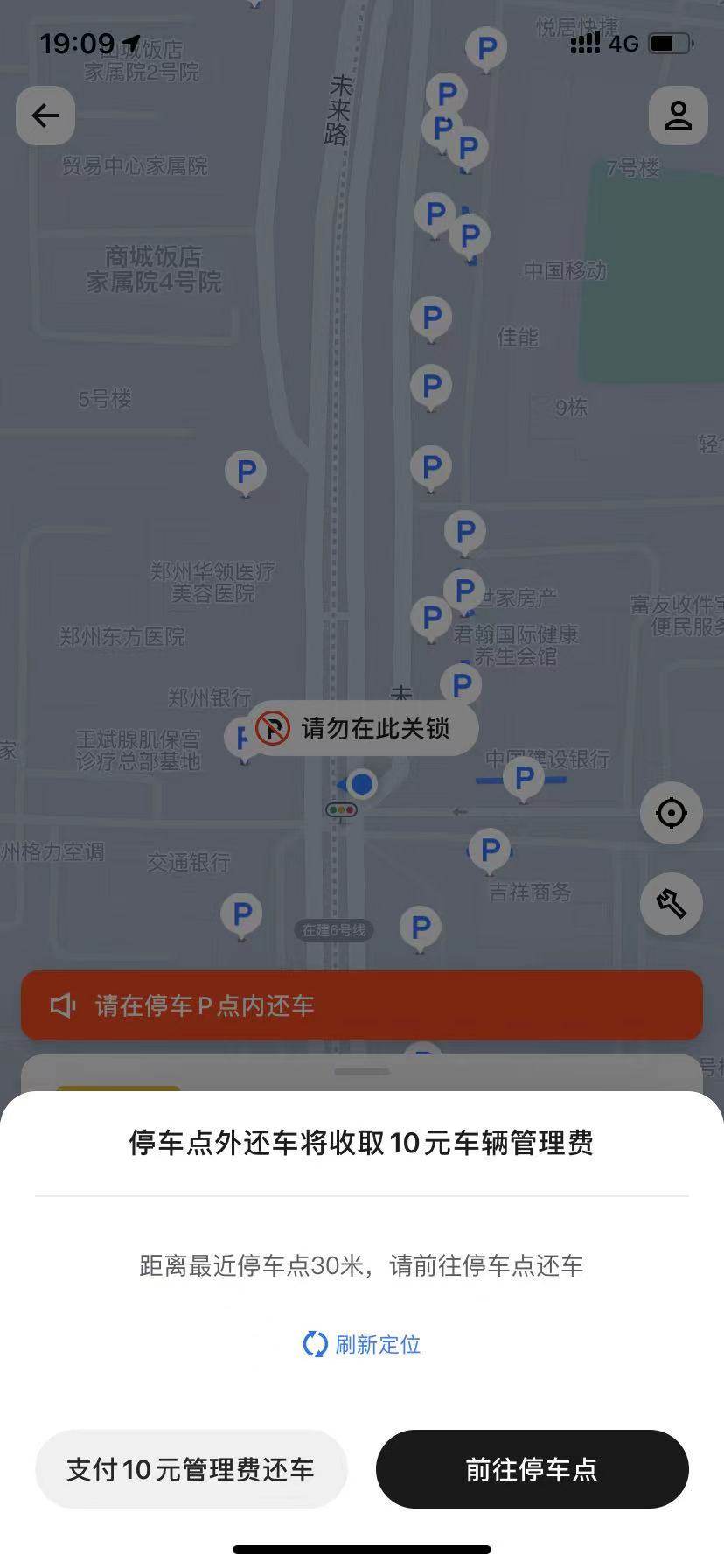This screenshot has height=1568, width=724.
Task: Select the parking marker near 吉祥商务
Action: (x=490, y=849)
